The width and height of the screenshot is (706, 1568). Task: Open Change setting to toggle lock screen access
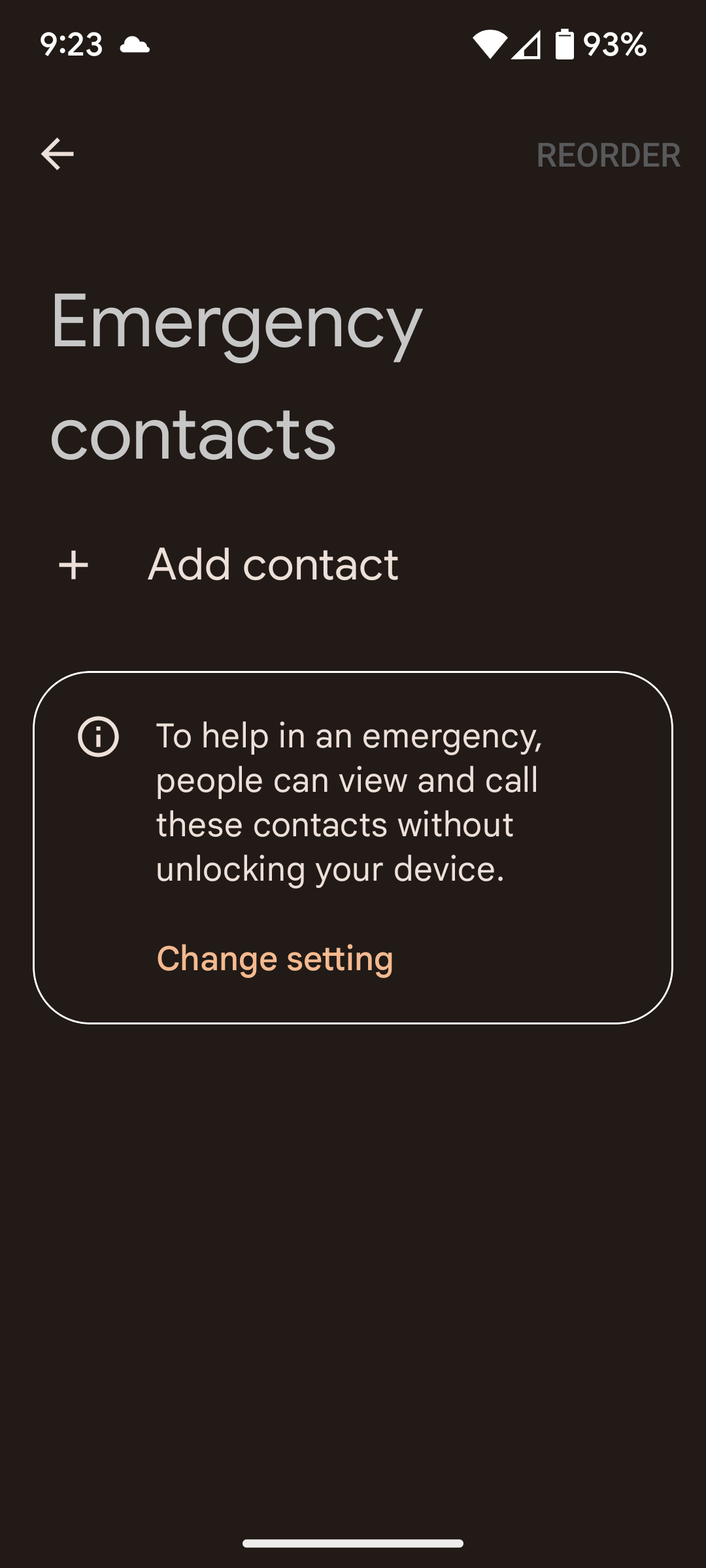[x=275, y=958]
